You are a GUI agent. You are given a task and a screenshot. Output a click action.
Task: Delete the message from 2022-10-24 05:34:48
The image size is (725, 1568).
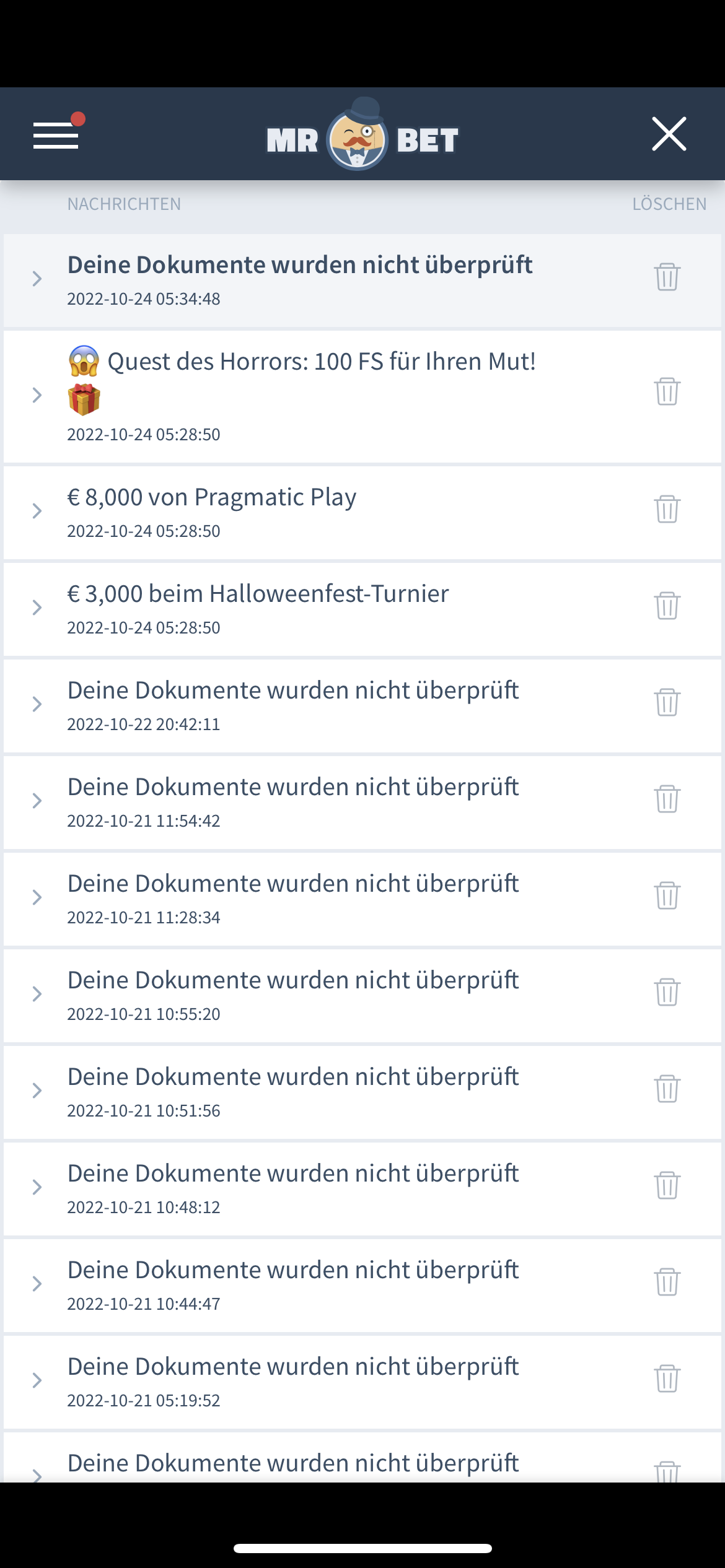pyautogui.click(x=667, y=277)
